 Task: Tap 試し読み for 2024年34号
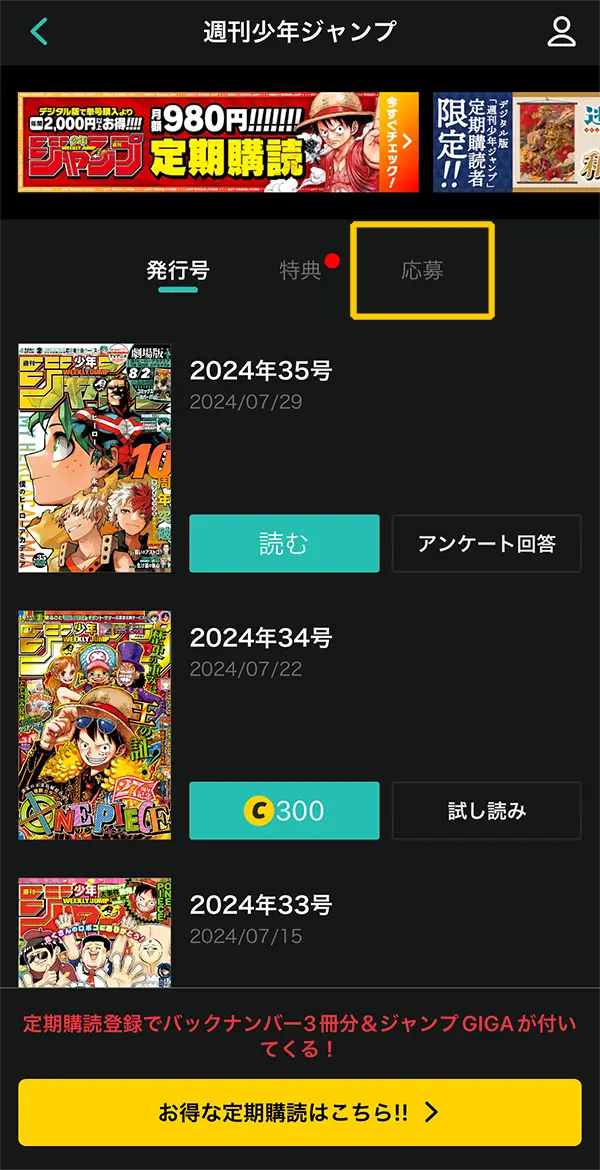tap(486, 810)
